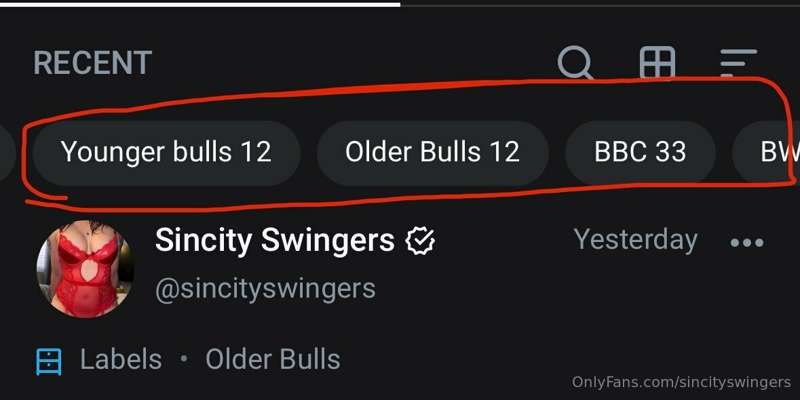
Task: Filter posts by Younger bulls label
Action: tap(166, 152)
